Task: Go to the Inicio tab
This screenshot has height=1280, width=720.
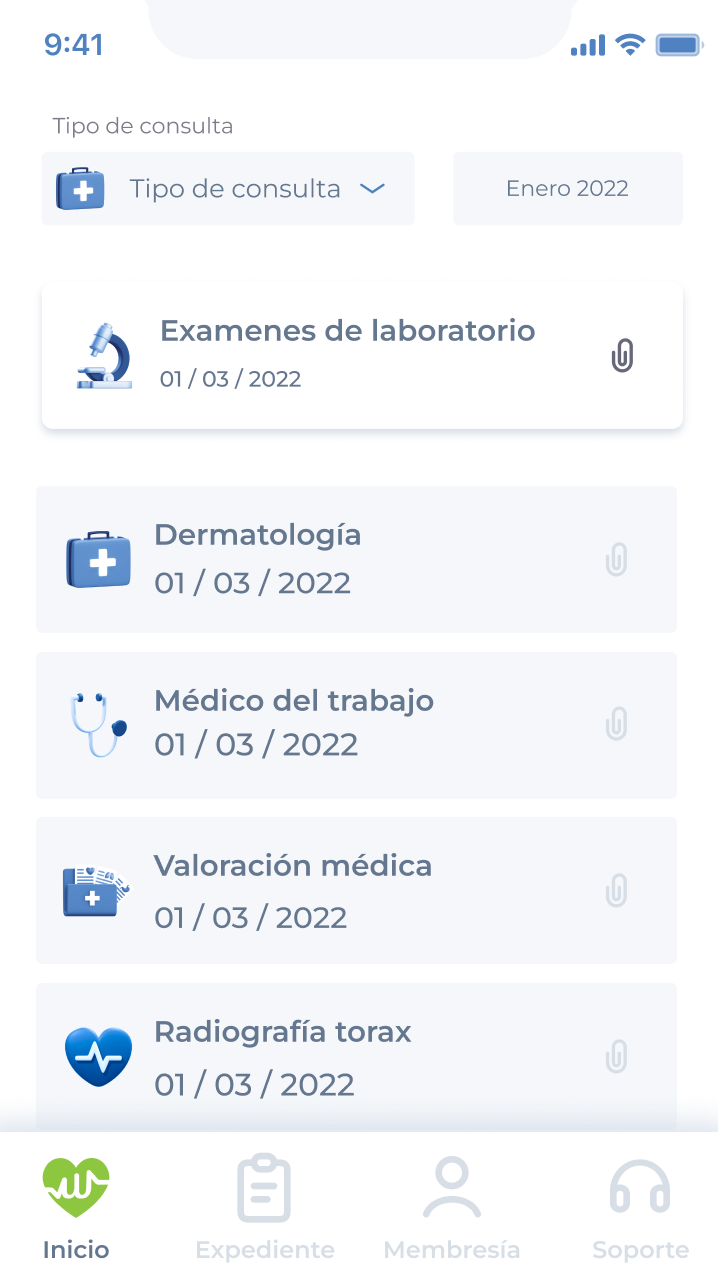Action: coord(76,1207)
